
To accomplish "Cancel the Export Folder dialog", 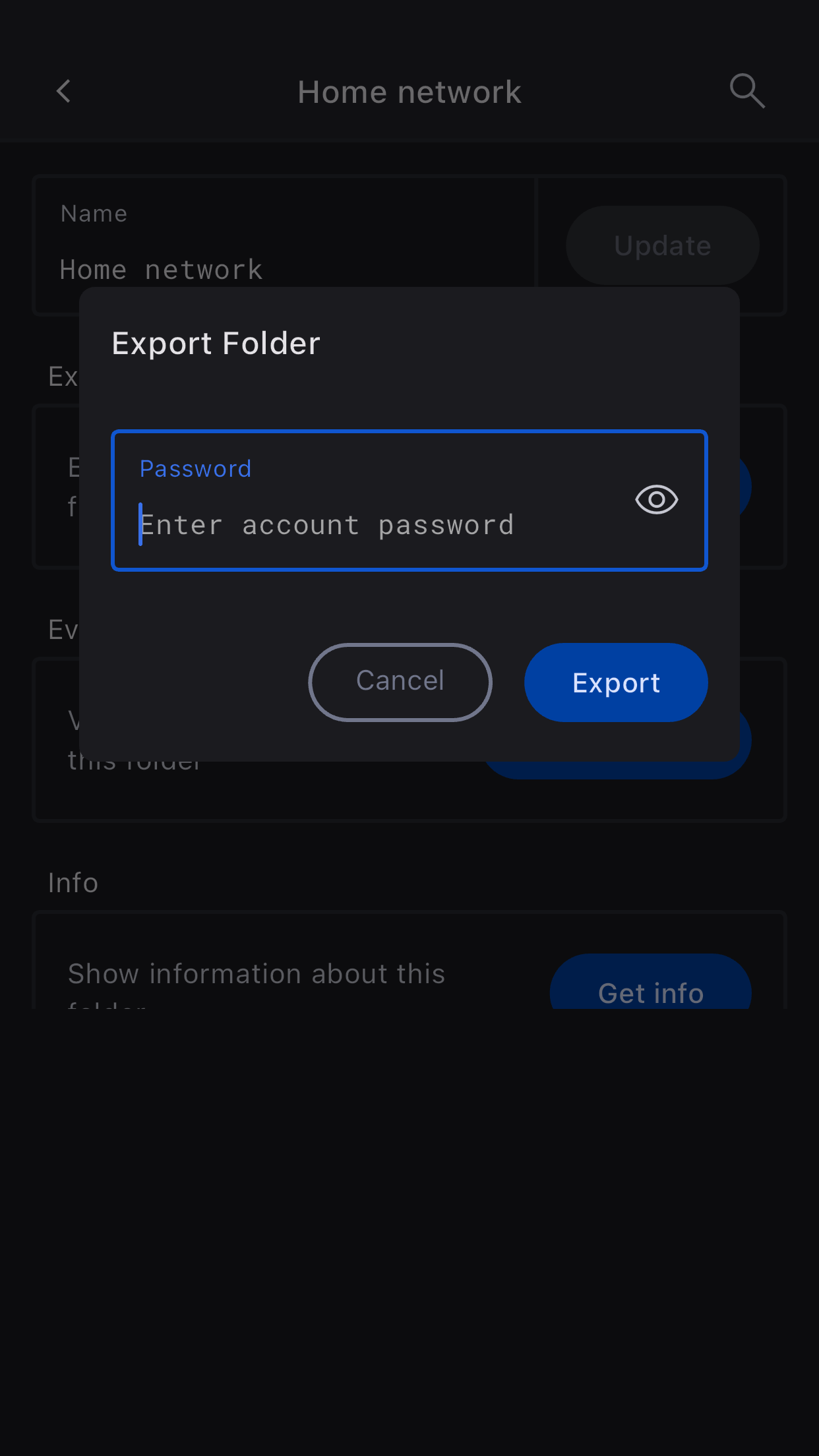I will tap(400, 682).
